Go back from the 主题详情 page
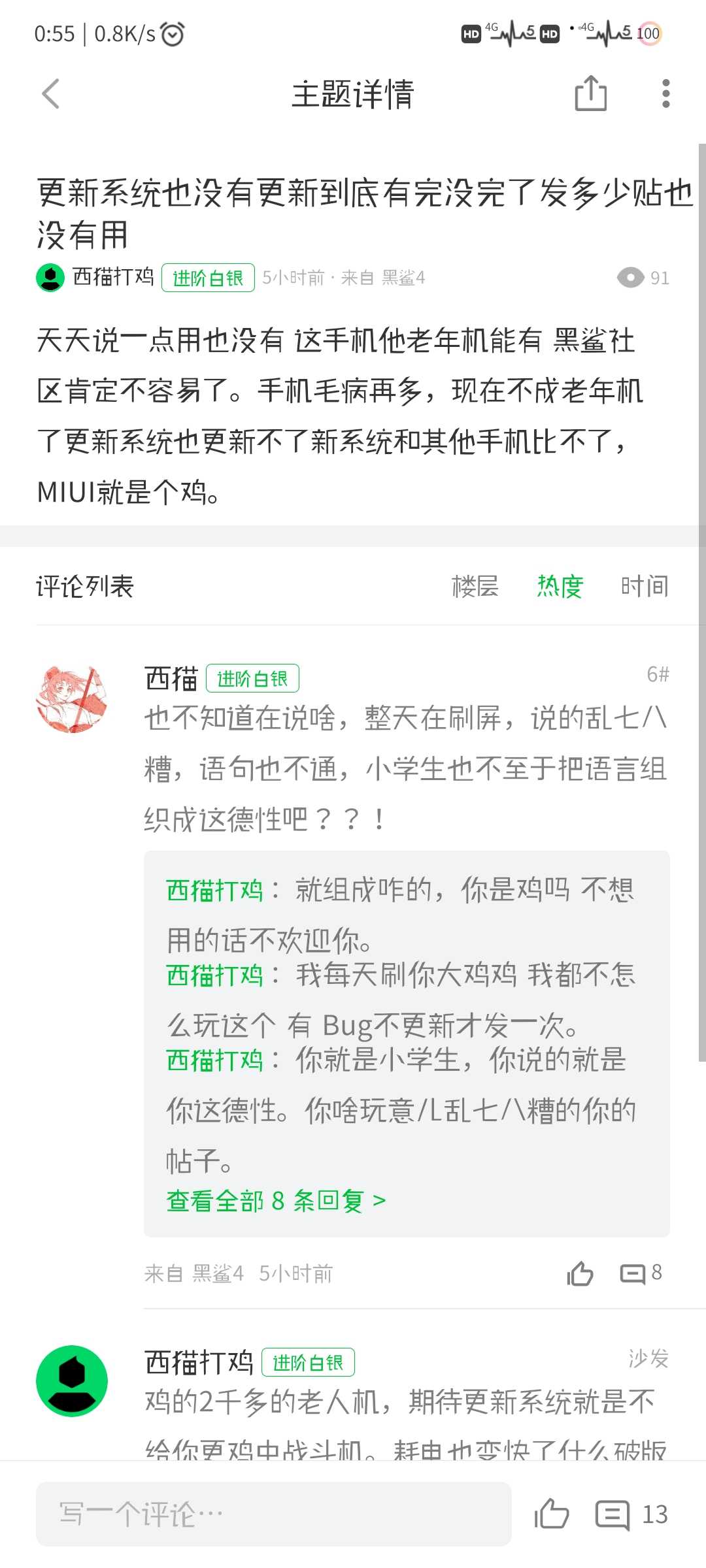This screenshot has height=1568, width=706. [x=51, y=94]
